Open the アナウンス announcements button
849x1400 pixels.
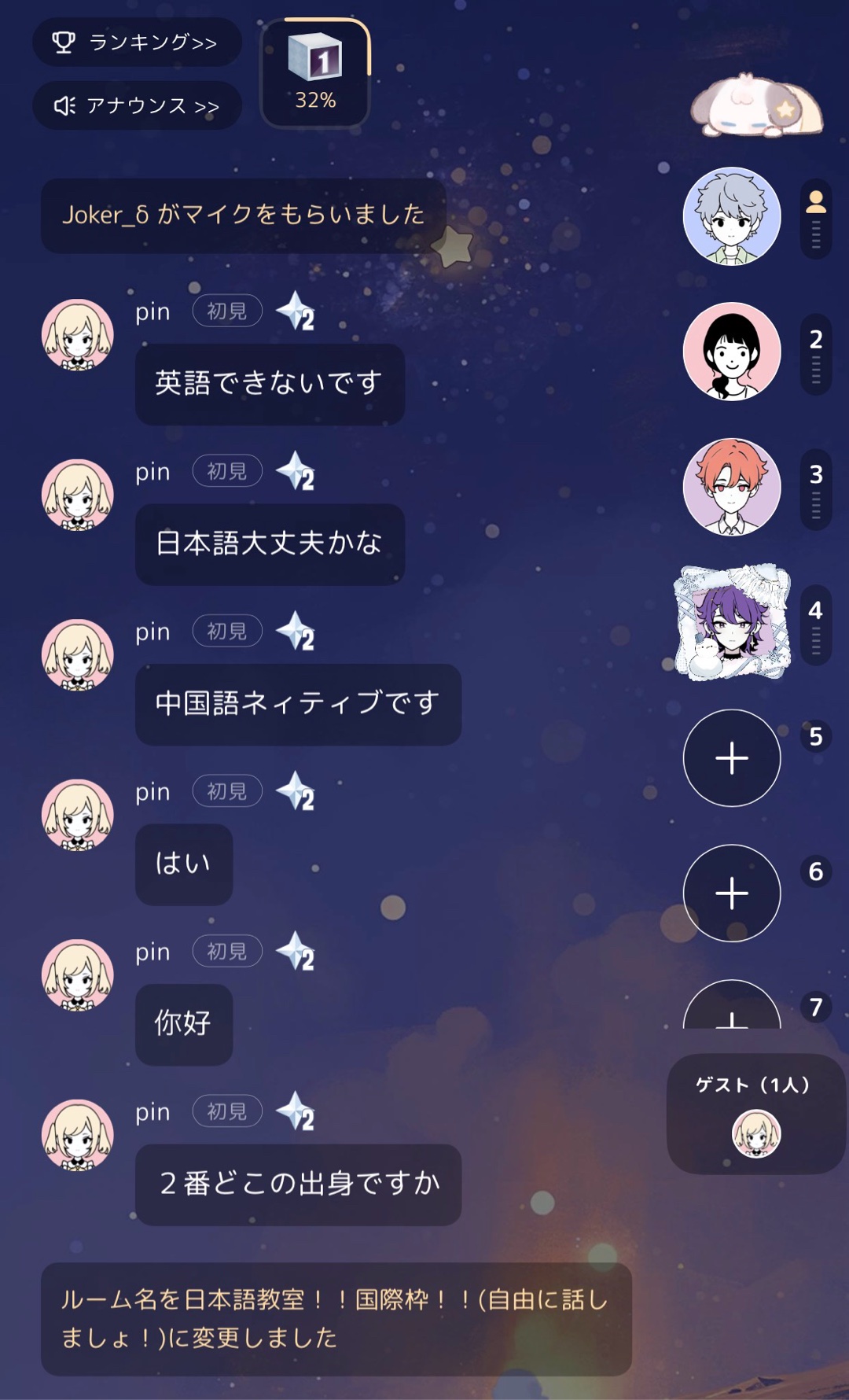pos(137,105)
